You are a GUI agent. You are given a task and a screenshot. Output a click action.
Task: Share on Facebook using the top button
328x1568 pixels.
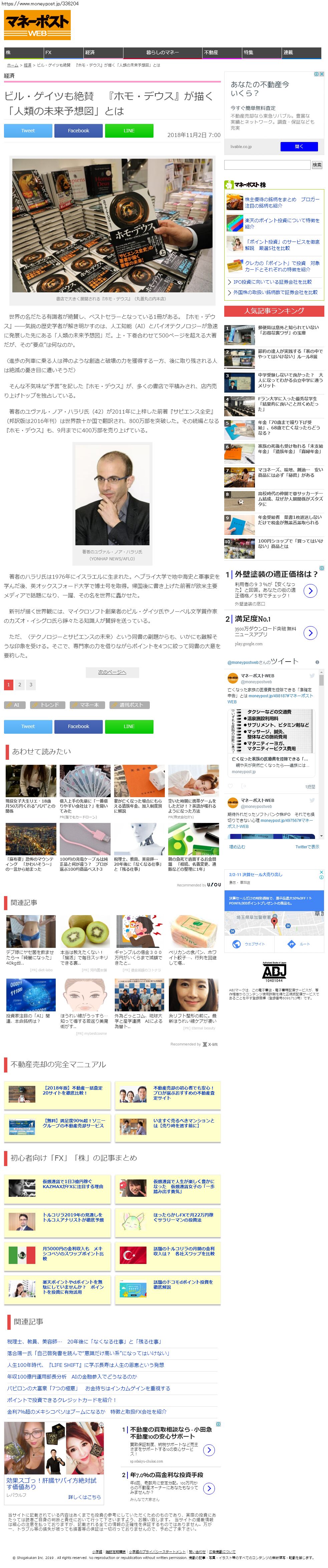tap(78, 130)
